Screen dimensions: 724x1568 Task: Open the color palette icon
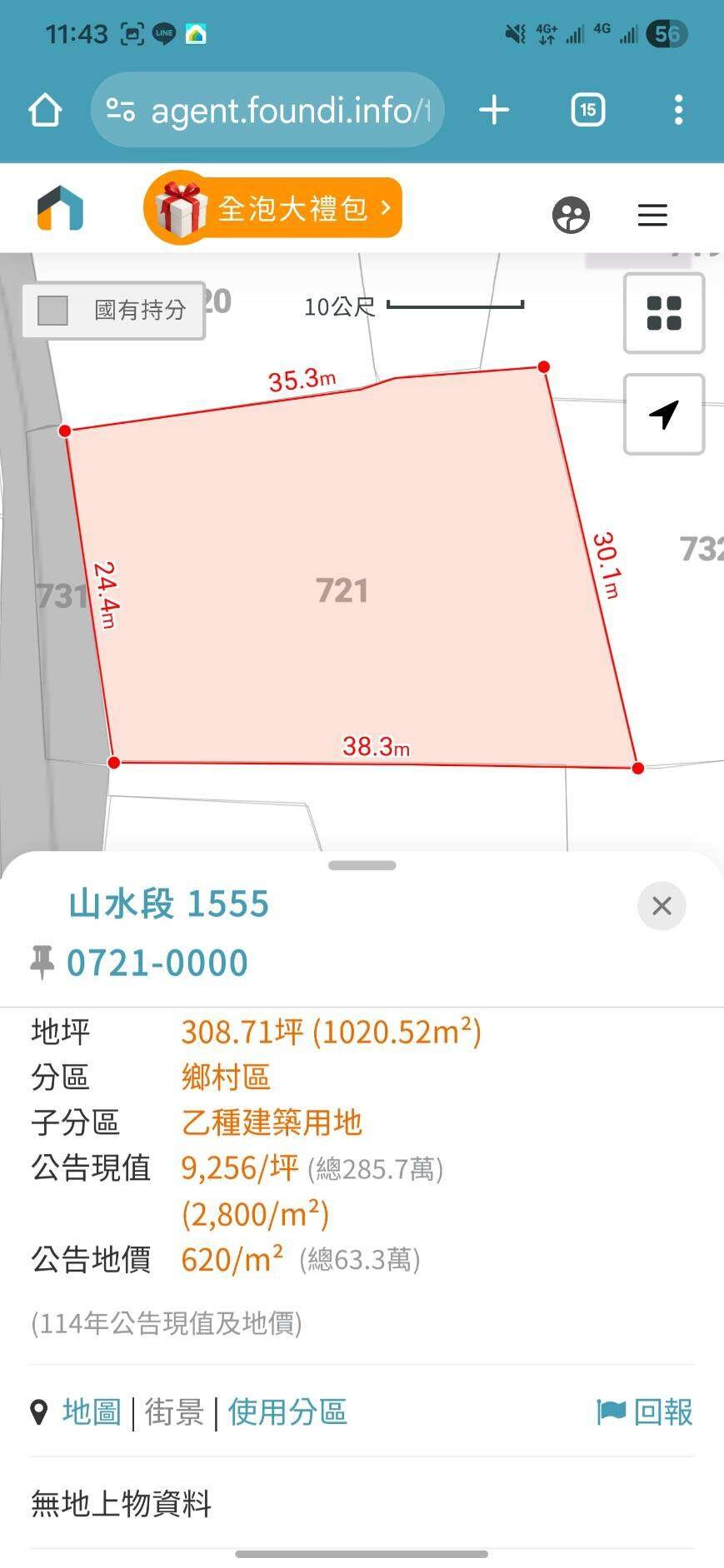pyautogui.click(x=571, y=215)
